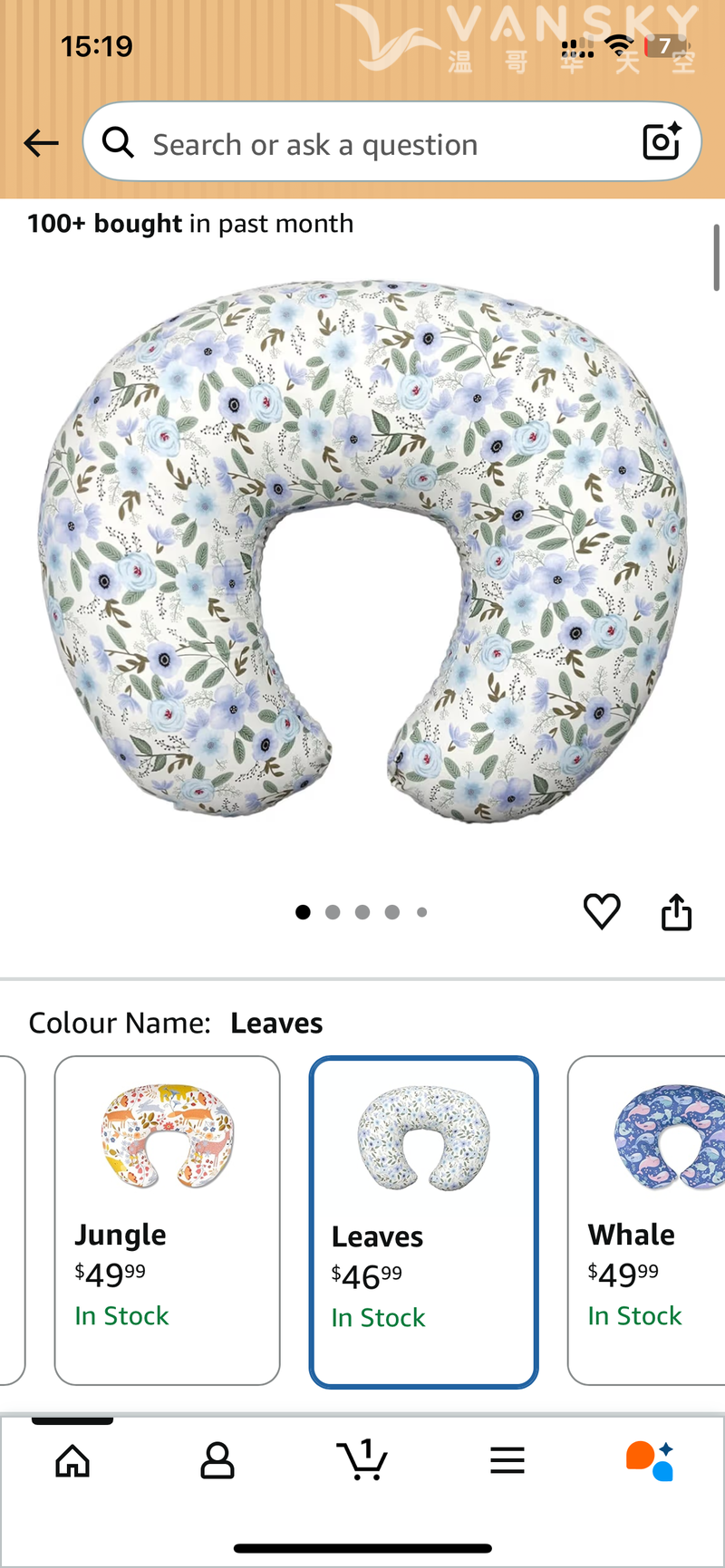The width and height of the screenshot is (725, 1568).
Task: Open the shopping cart
Action: click(x=362, y=1458)
